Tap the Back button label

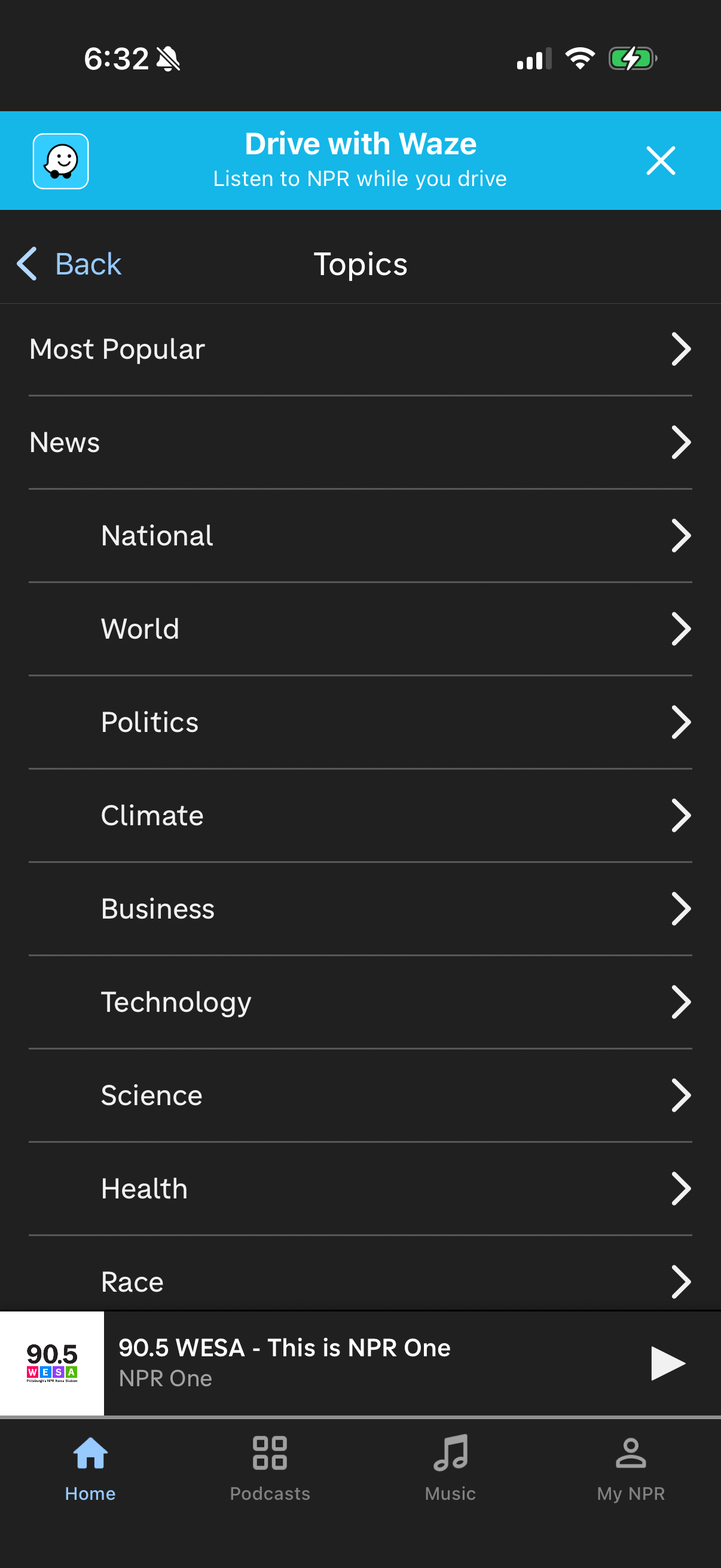pos(88,264)
